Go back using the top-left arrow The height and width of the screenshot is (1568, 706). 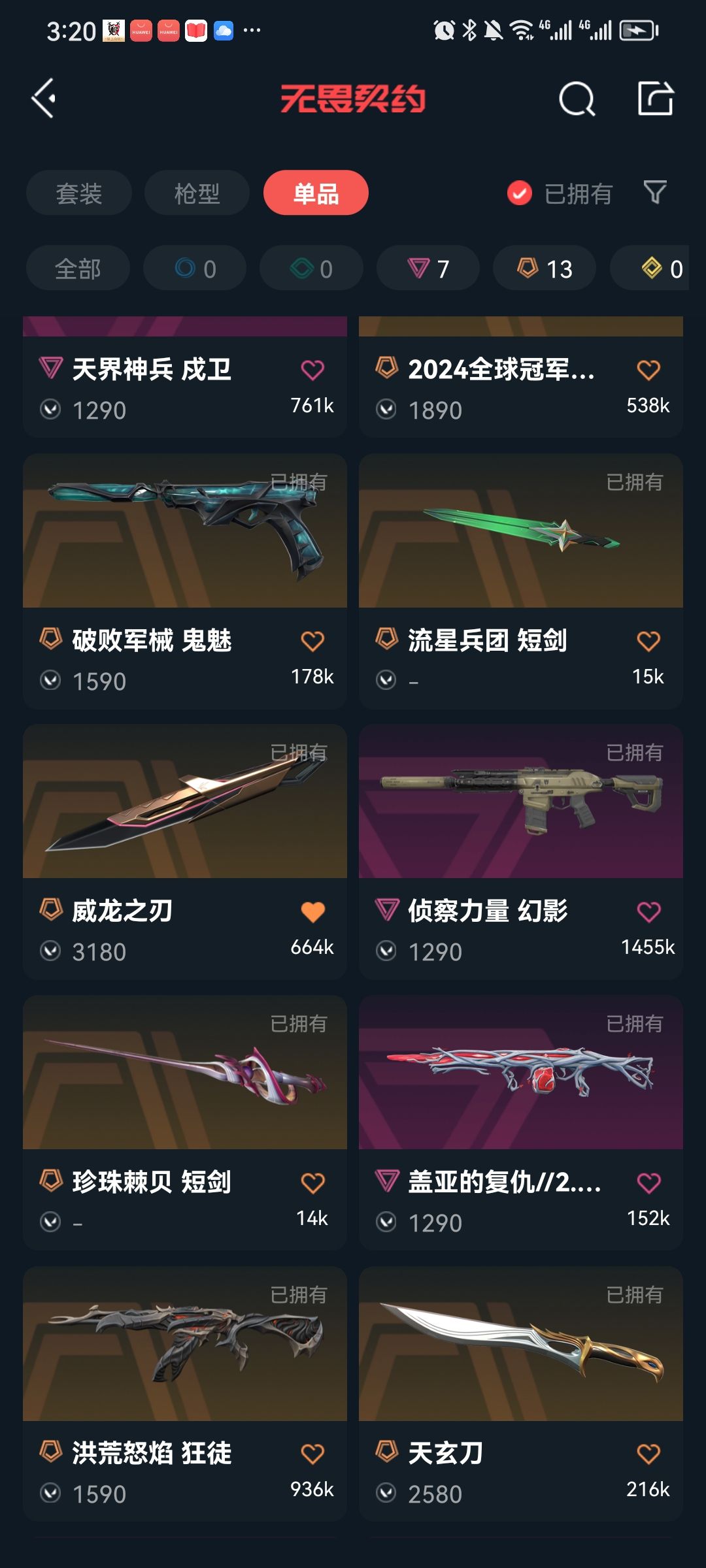(x=44, y=99)
